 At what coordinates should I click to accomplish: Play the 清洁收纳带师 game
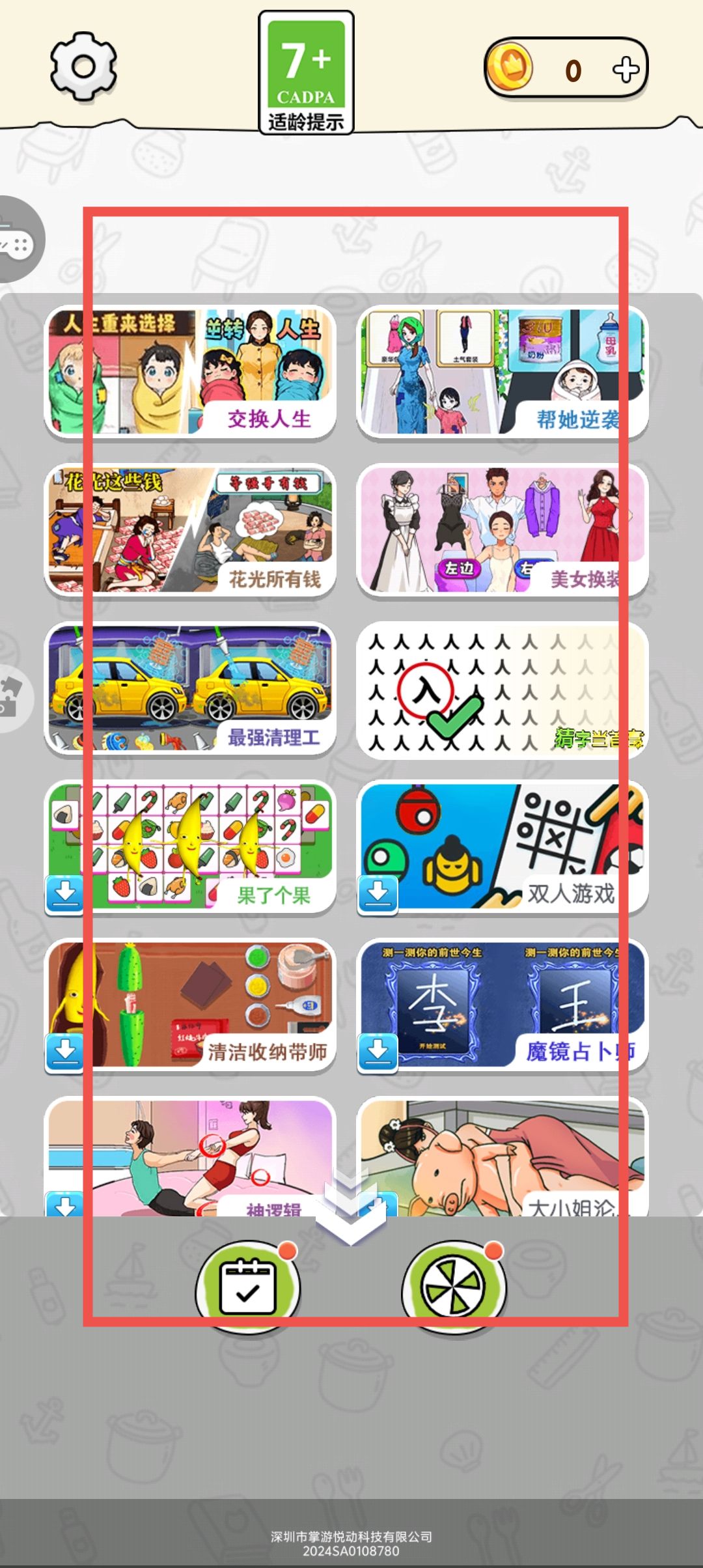click(x=190, y=1005)
